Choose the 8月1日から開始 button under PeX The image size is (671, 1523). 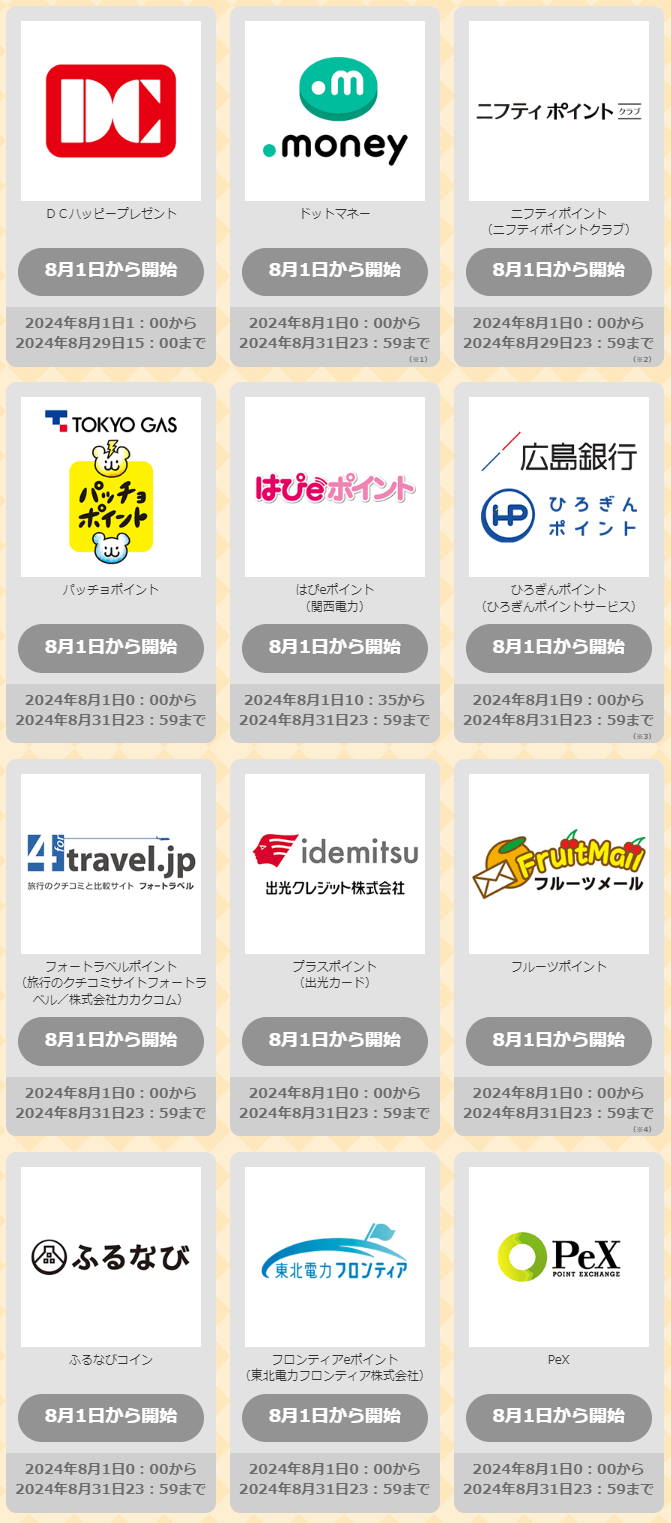click(x=559, y=1416)
